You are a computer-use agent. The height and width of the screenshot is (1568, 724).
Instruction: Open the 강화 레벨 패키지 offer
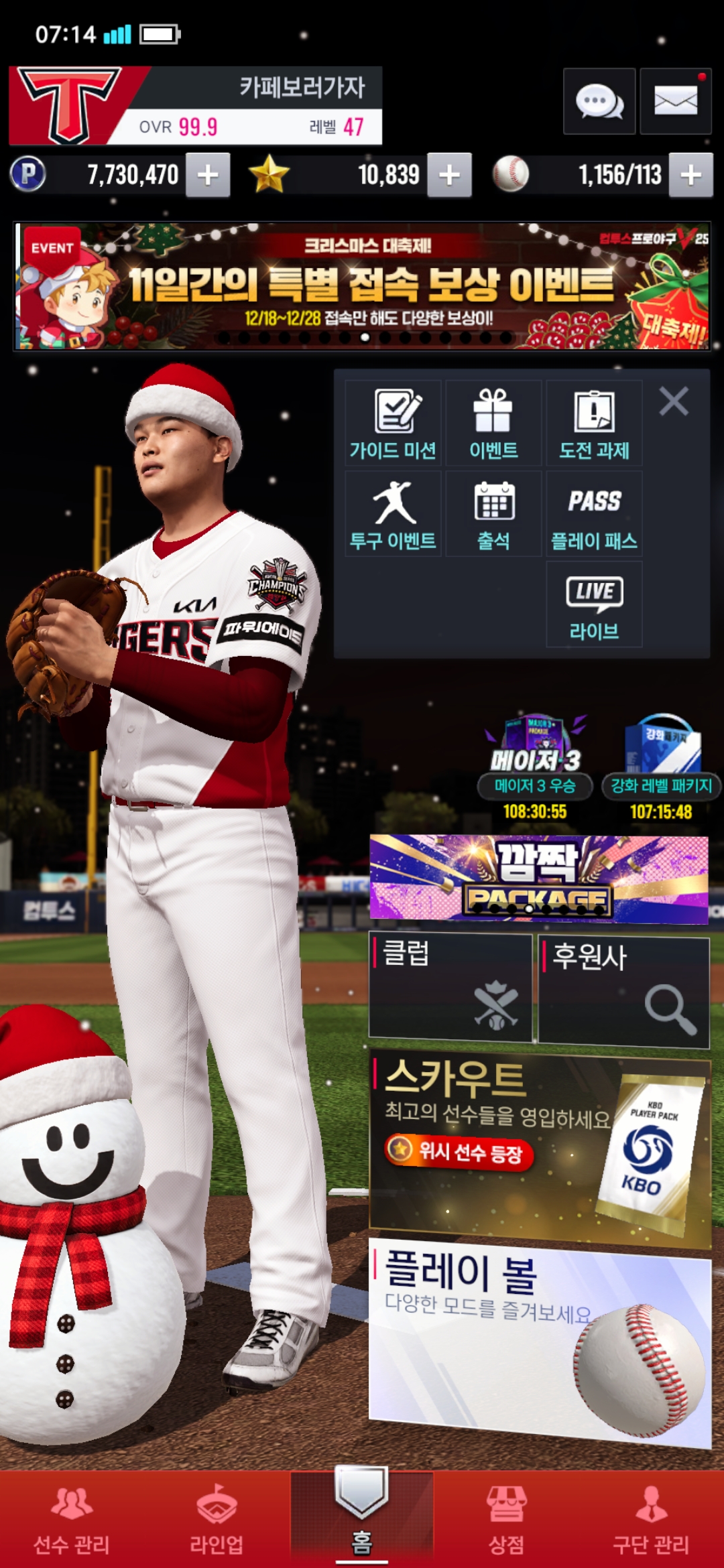tap(662, 764)
